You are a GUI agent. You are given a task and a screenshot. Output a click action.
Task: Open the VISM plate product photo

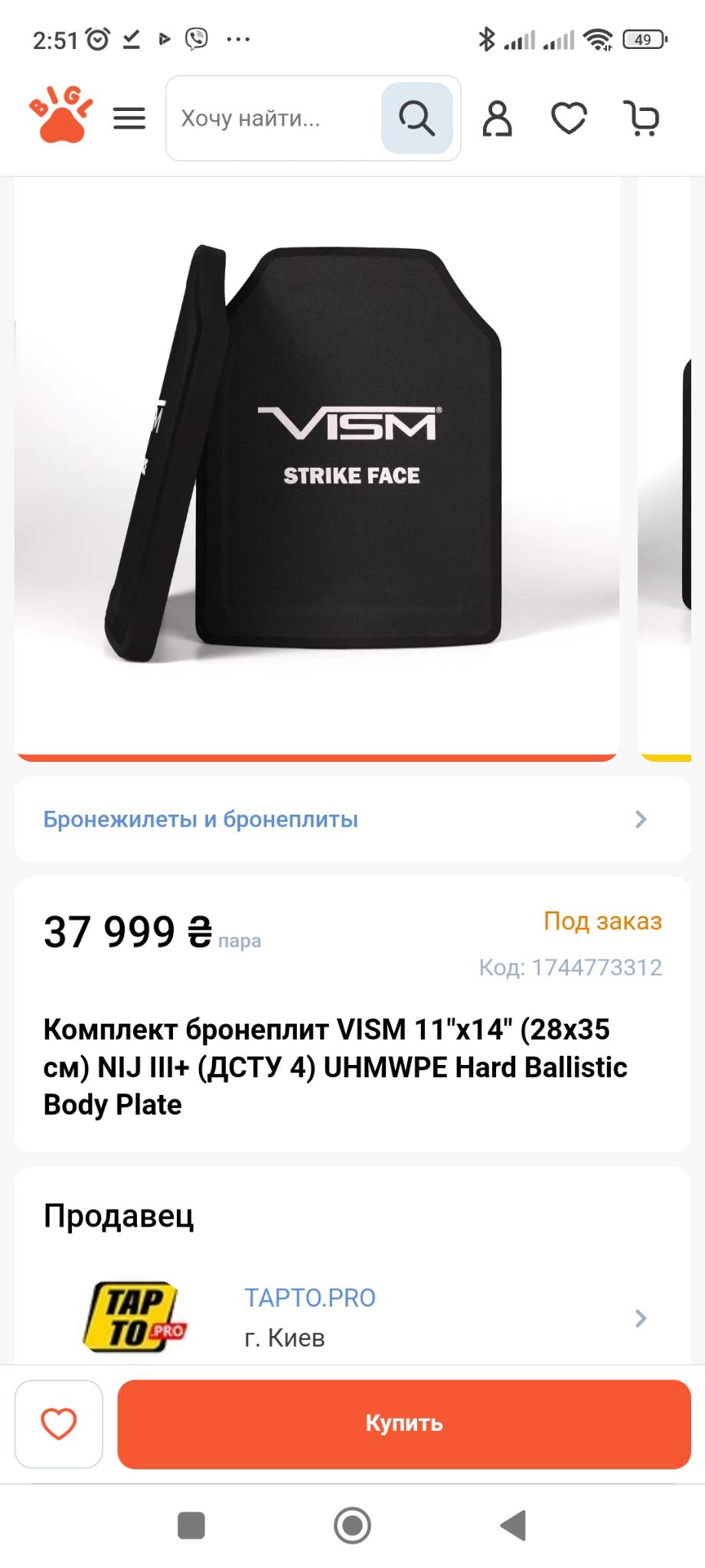[x=317, y=467]
